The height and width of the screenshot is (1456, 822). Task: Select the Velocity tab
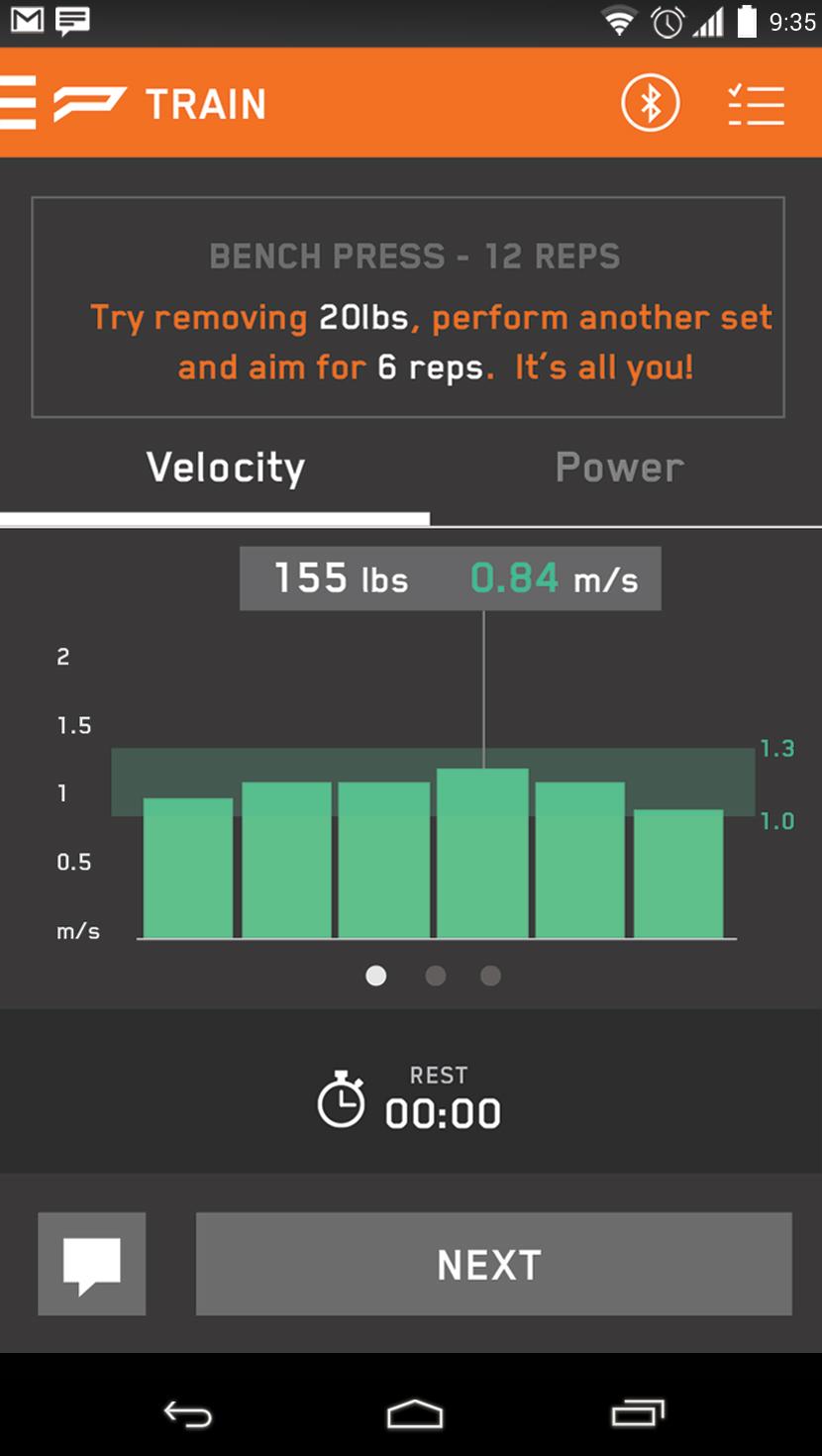[226, 468]
